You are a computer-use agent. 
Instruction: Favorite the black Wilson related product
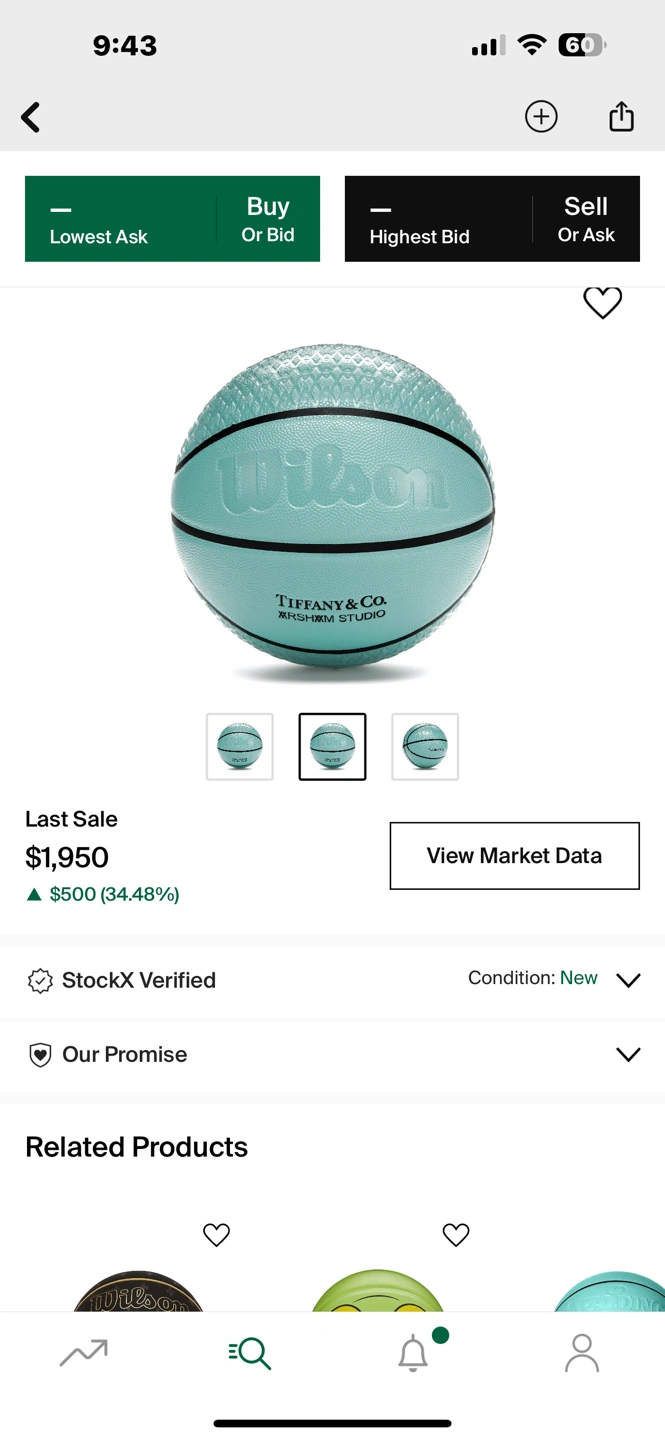coord(216,1235)
